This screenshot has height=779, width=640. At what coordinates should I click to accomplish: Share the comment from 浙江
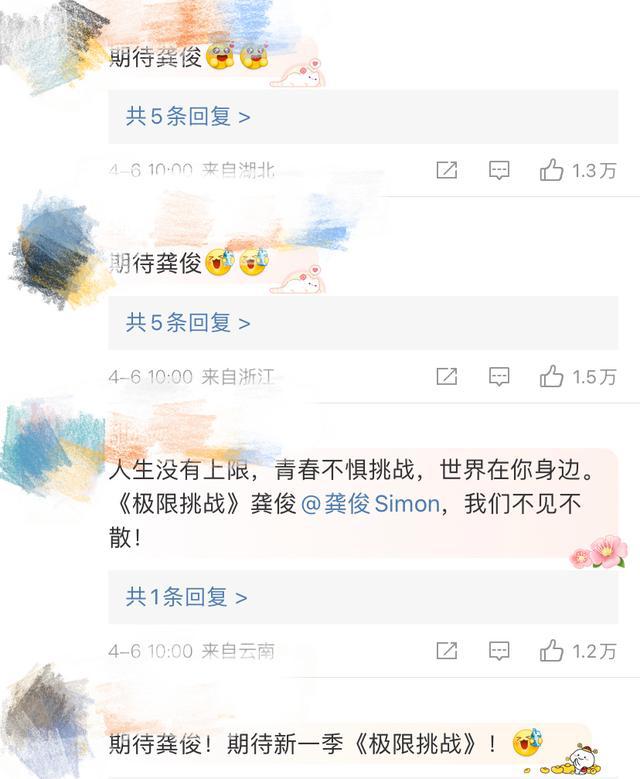pyautogui.click(x=447, y=376)
